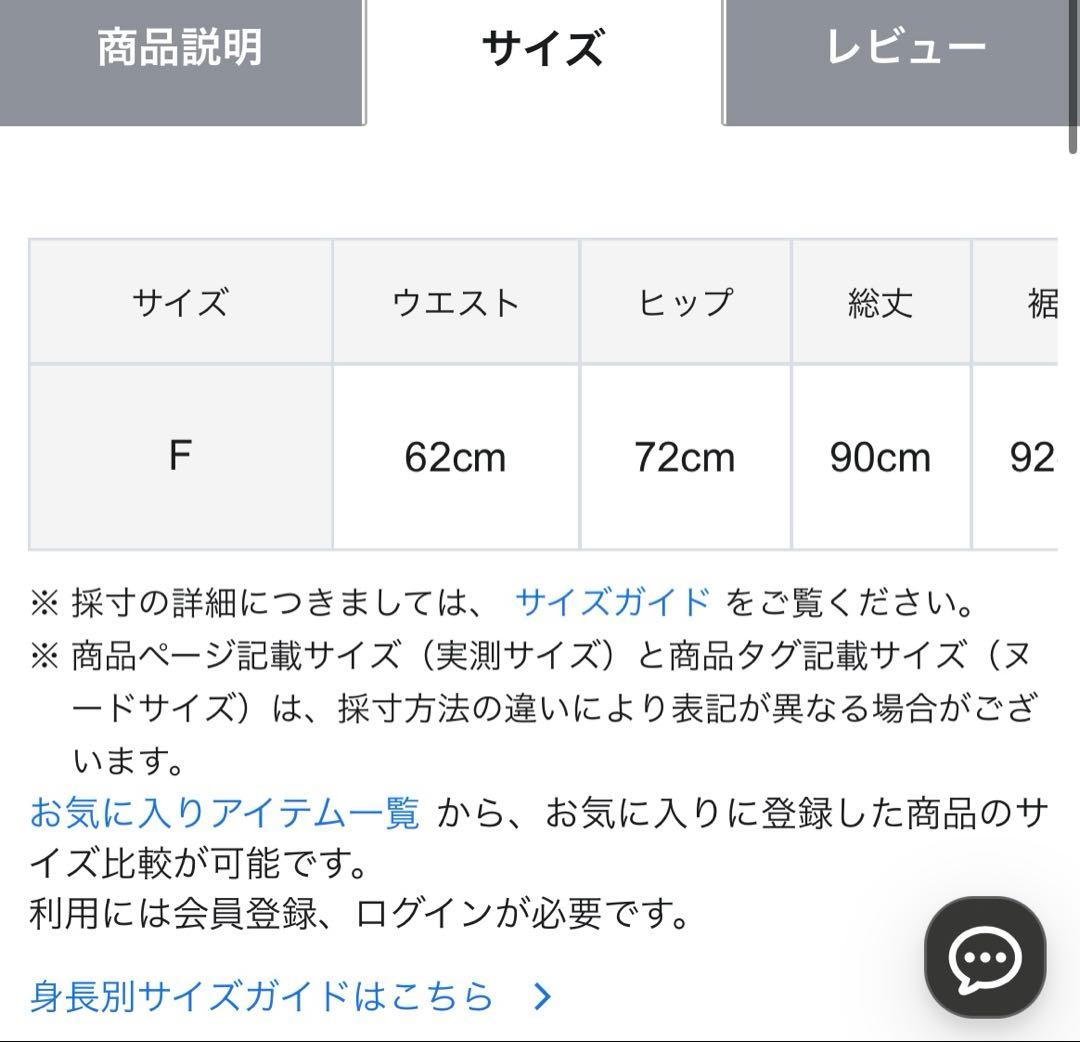Screen dimensions: 1080x1042
Task: Open the サイズガイド link
Action: click(x=612, y=603)
